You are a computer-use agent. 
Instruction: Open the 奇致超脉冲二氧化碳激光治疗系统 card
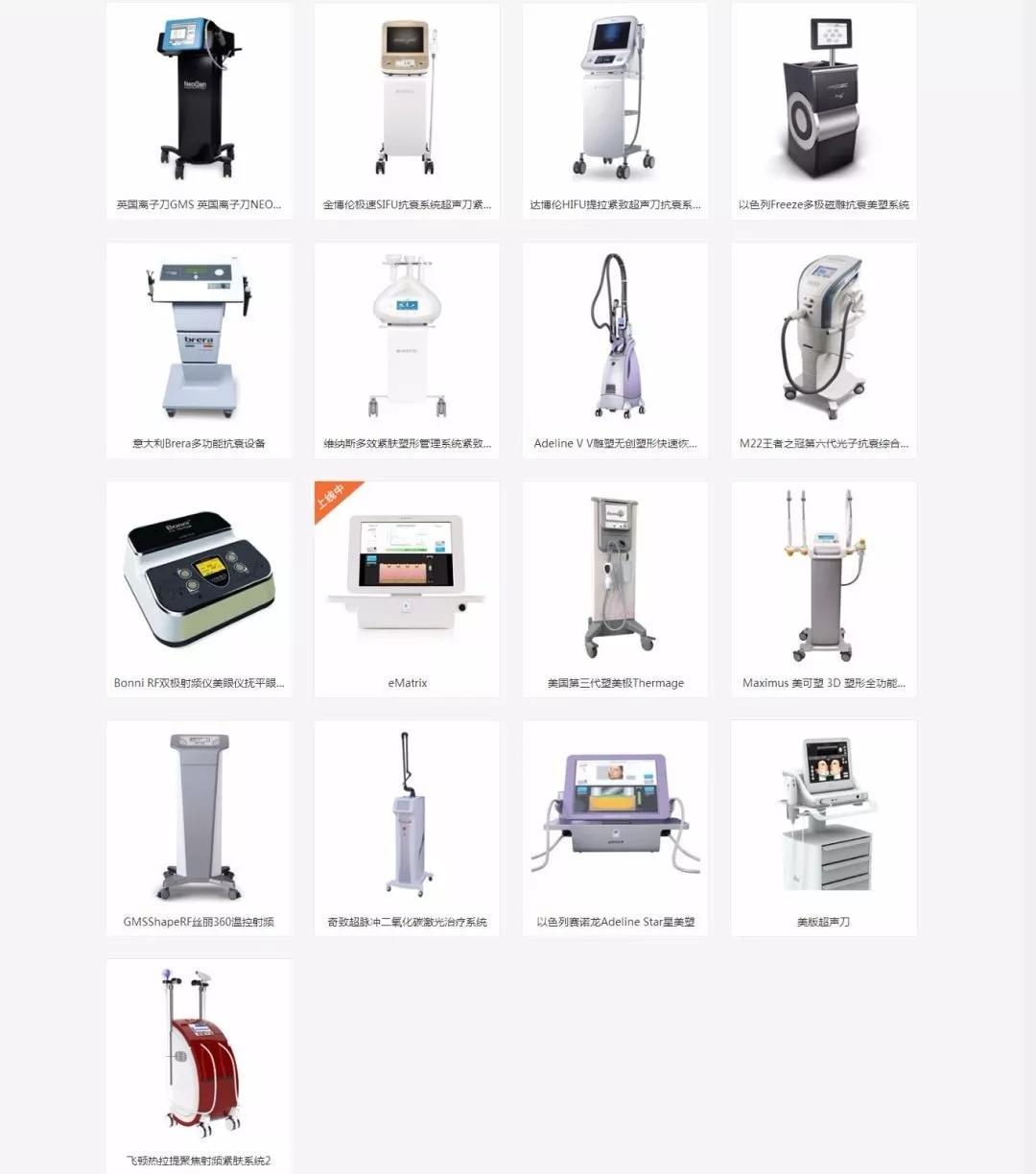pos(407,827)
